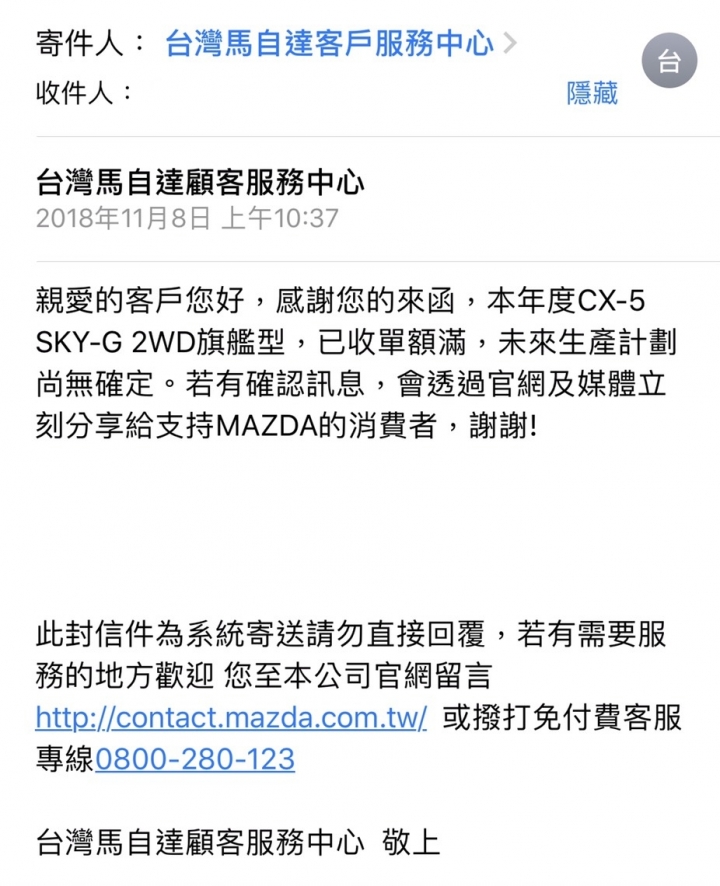Tap the sender avatar circle 台
This screenshot has width=720, height=886.
click(x=669, y=63)
